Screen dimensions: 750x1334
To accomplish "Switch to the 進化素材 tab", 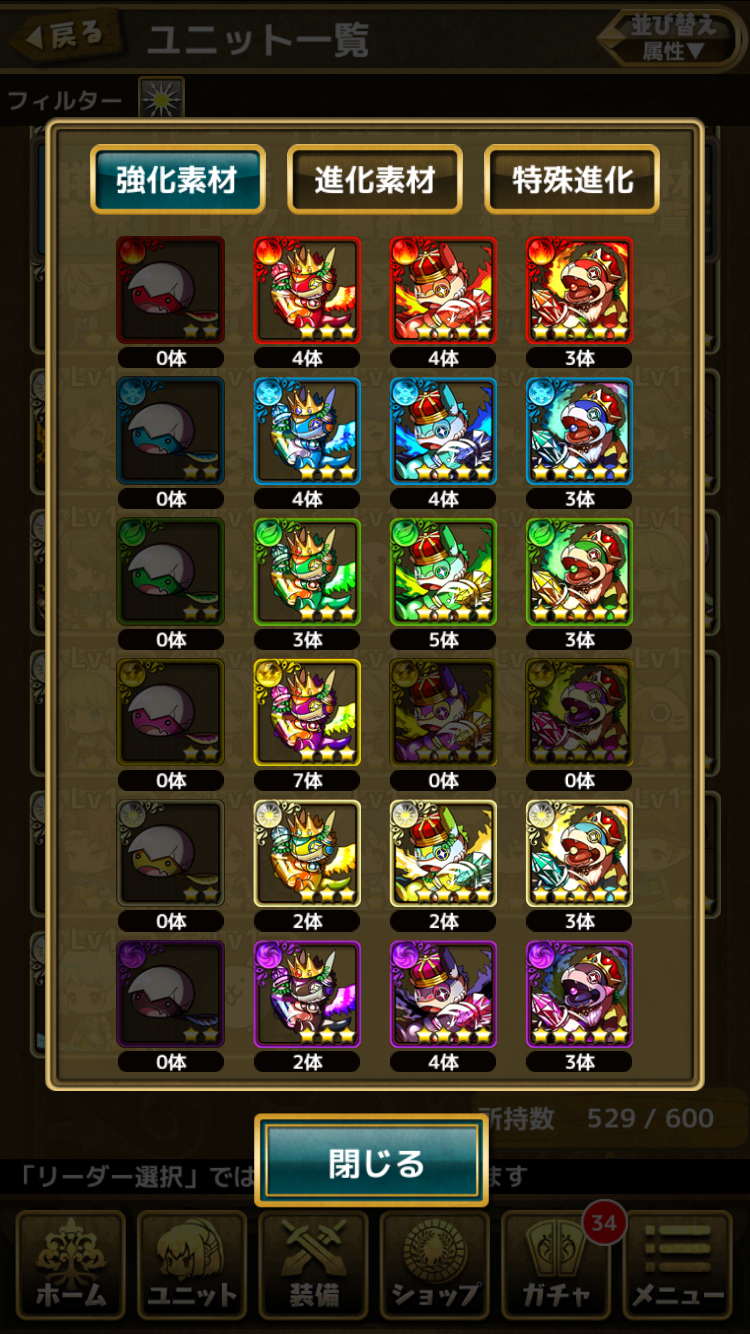I will pos(374,180).
